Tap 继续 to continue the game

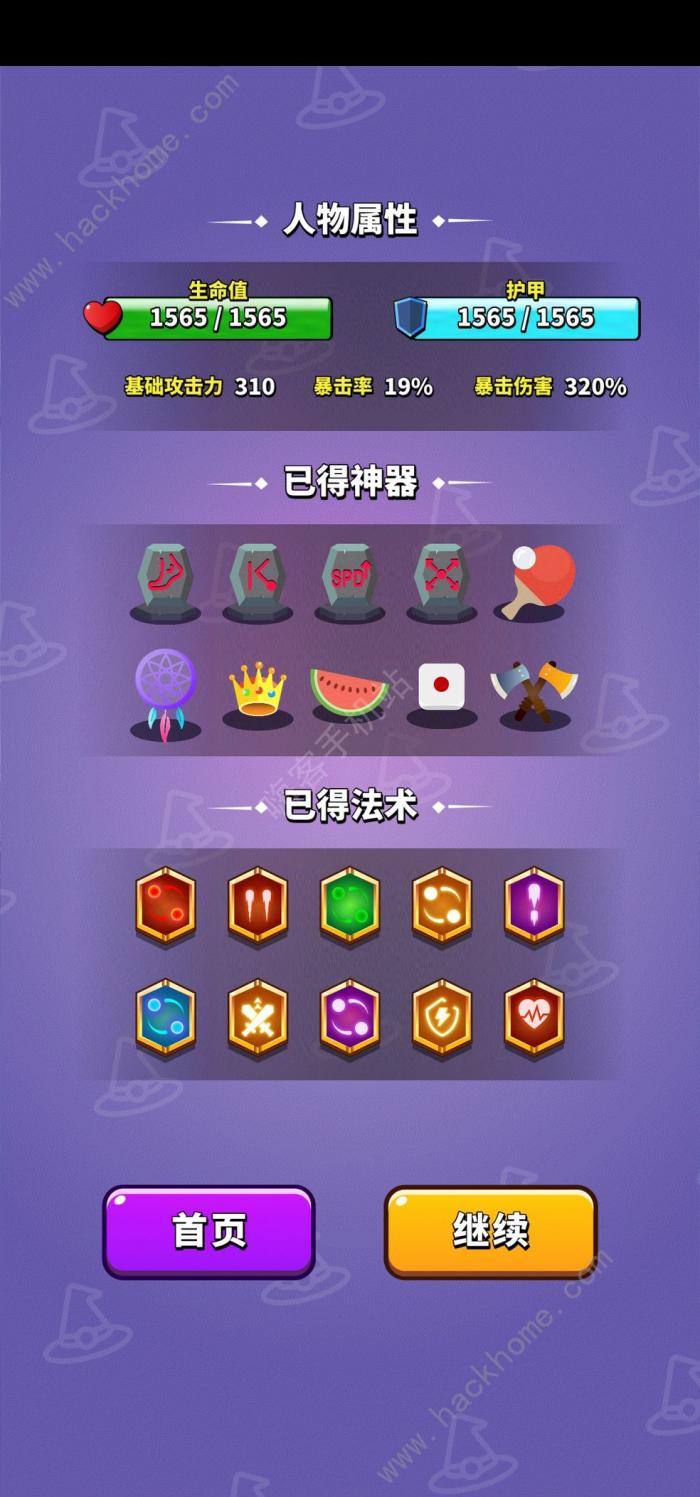coord(490,1231)
